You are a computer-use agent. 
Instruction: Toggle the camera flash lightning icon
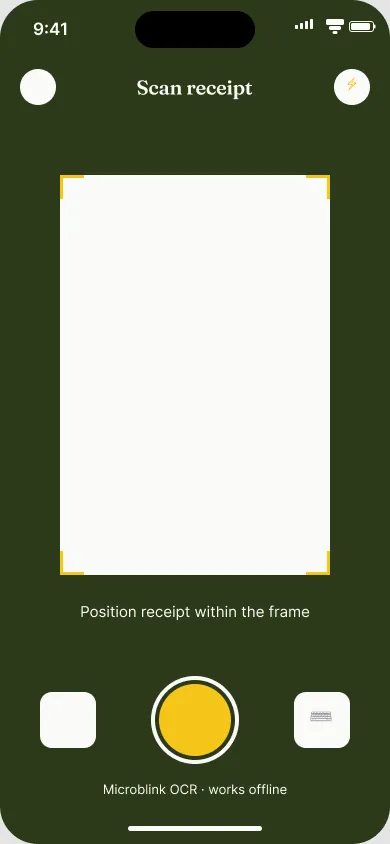coord(352,87)
